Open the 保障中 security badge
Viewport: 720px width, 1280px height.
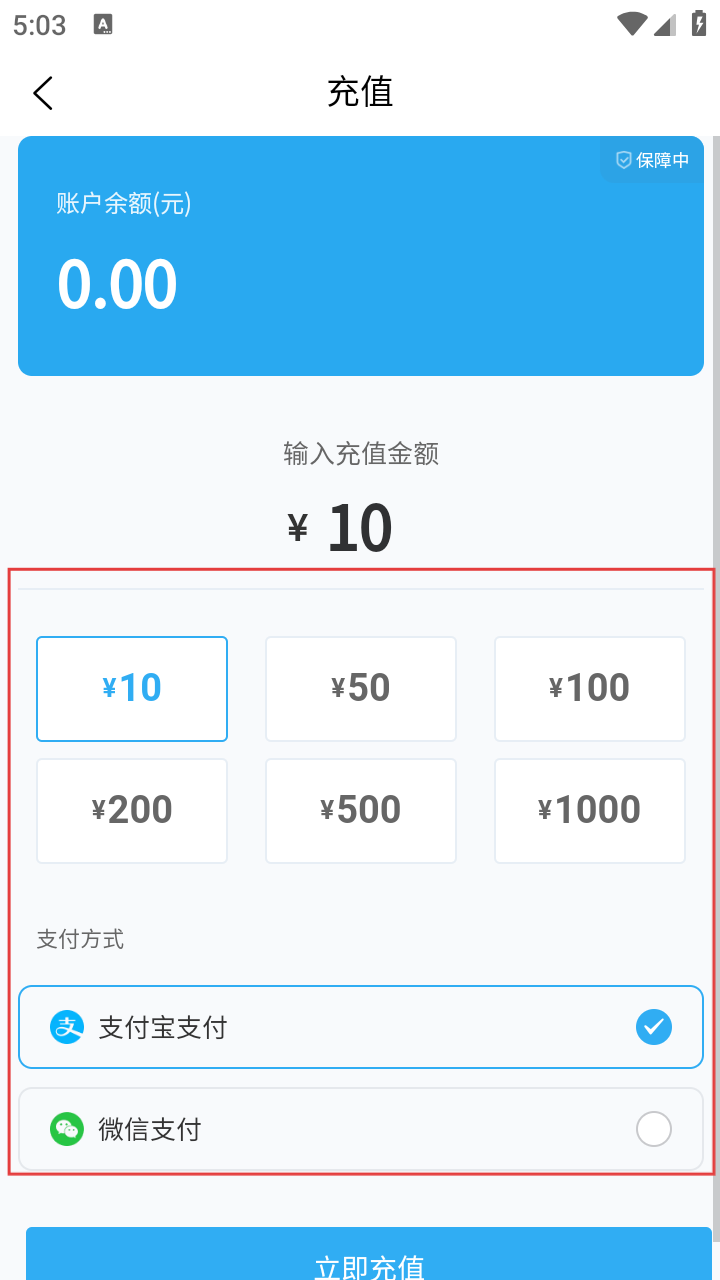[x=652, y=160]
